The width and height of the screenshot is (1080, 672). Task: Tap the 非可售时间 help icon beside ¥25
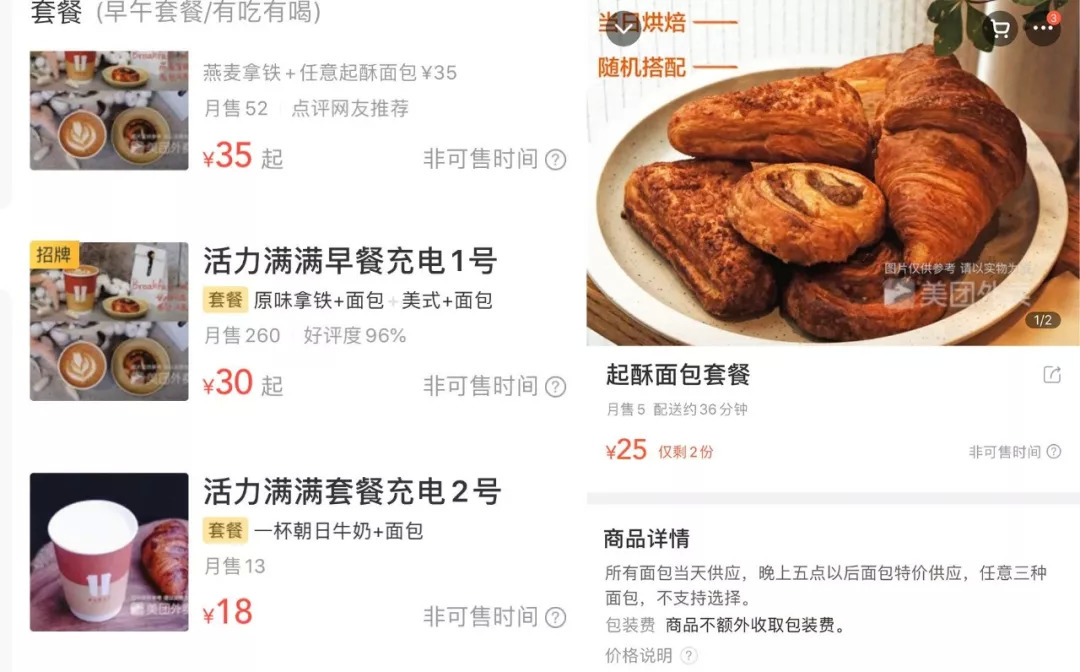point(1053,452)
